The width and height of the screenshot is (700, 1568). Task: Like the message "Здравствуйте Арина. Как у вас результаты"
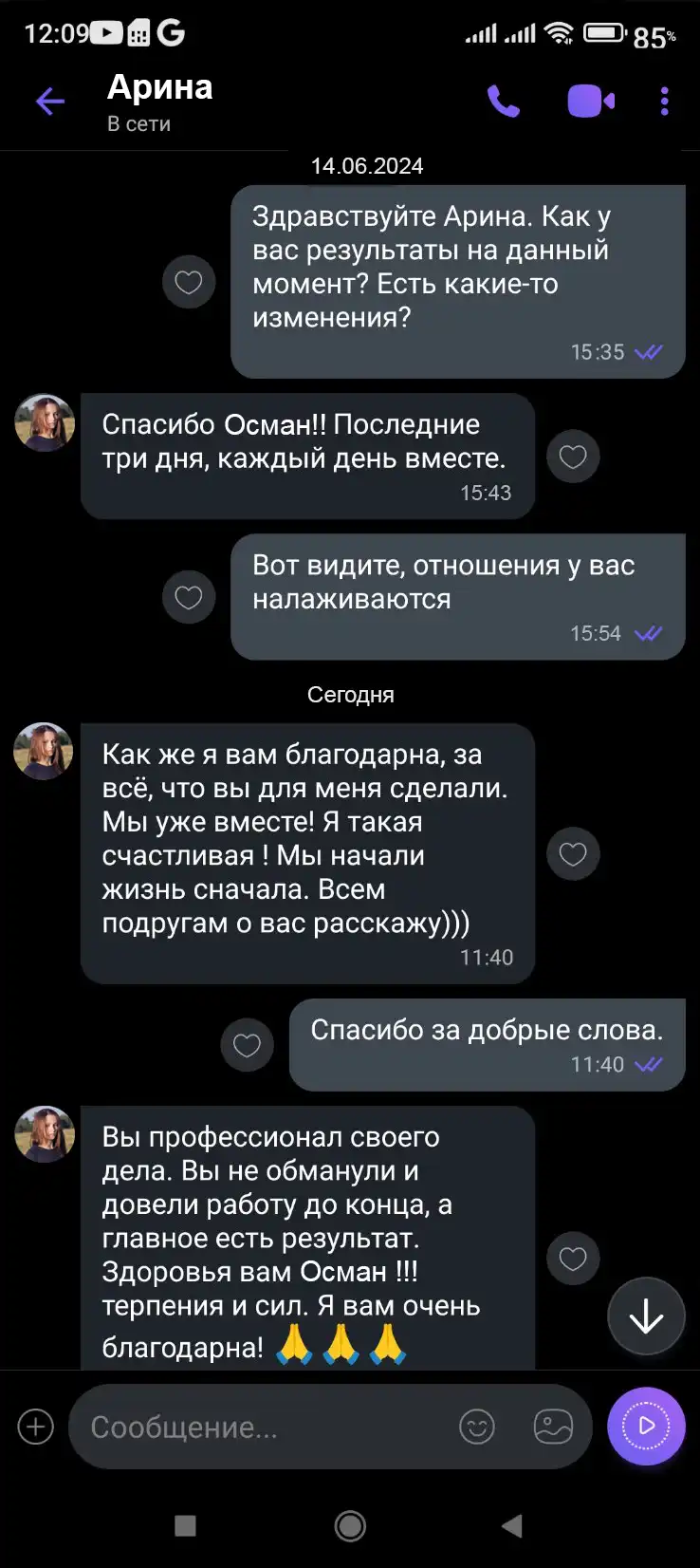click(189, 282)
